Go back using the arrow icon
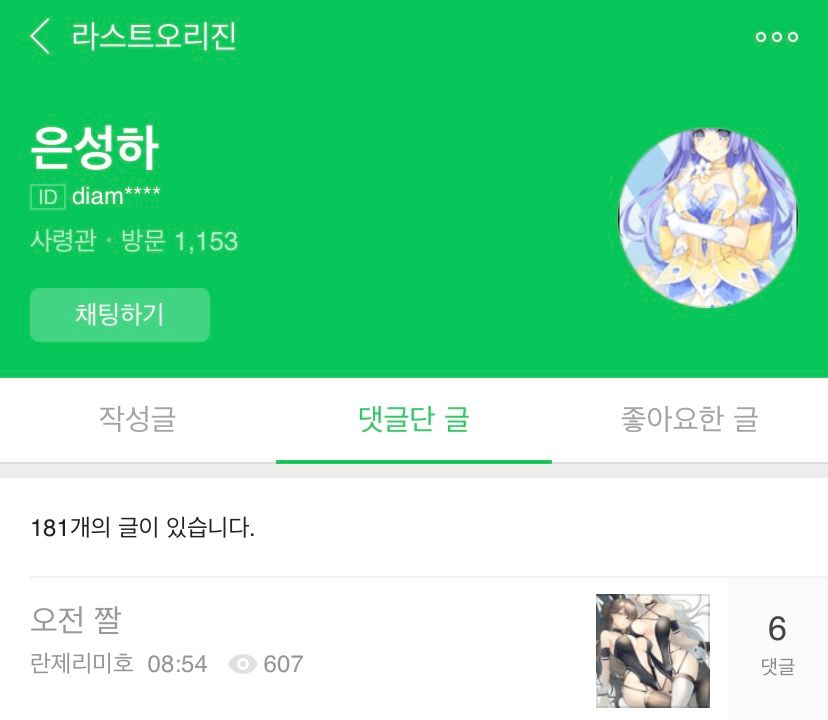The height and width of the screenshot is (720, 828). (x=39, y=37)
